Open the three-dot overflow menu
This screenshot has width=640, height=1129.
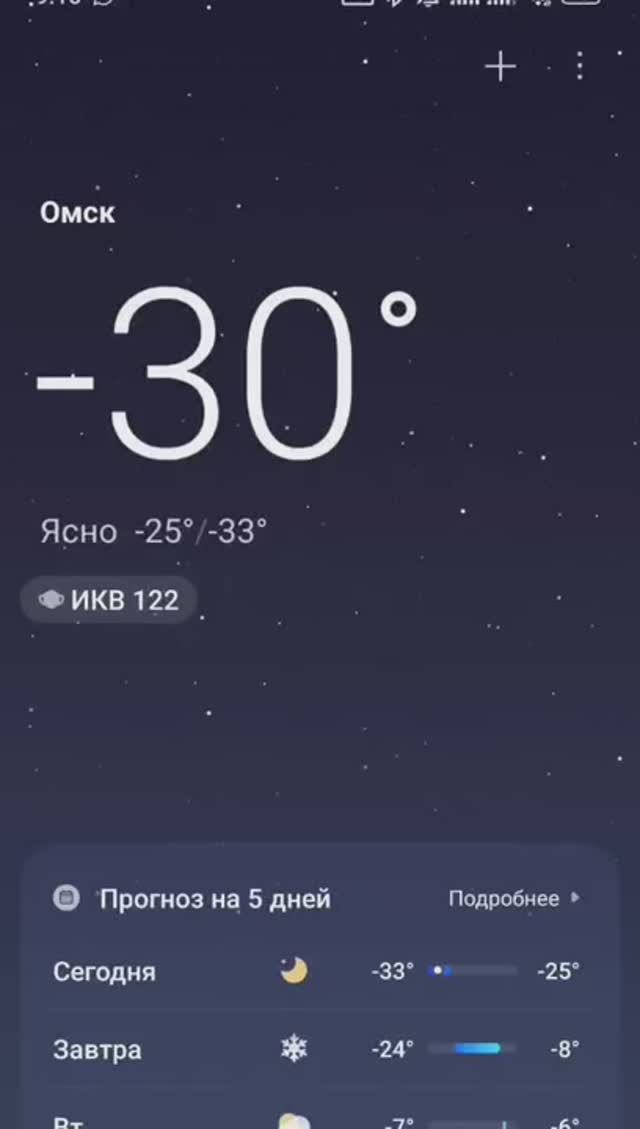(x=580, y=67)
